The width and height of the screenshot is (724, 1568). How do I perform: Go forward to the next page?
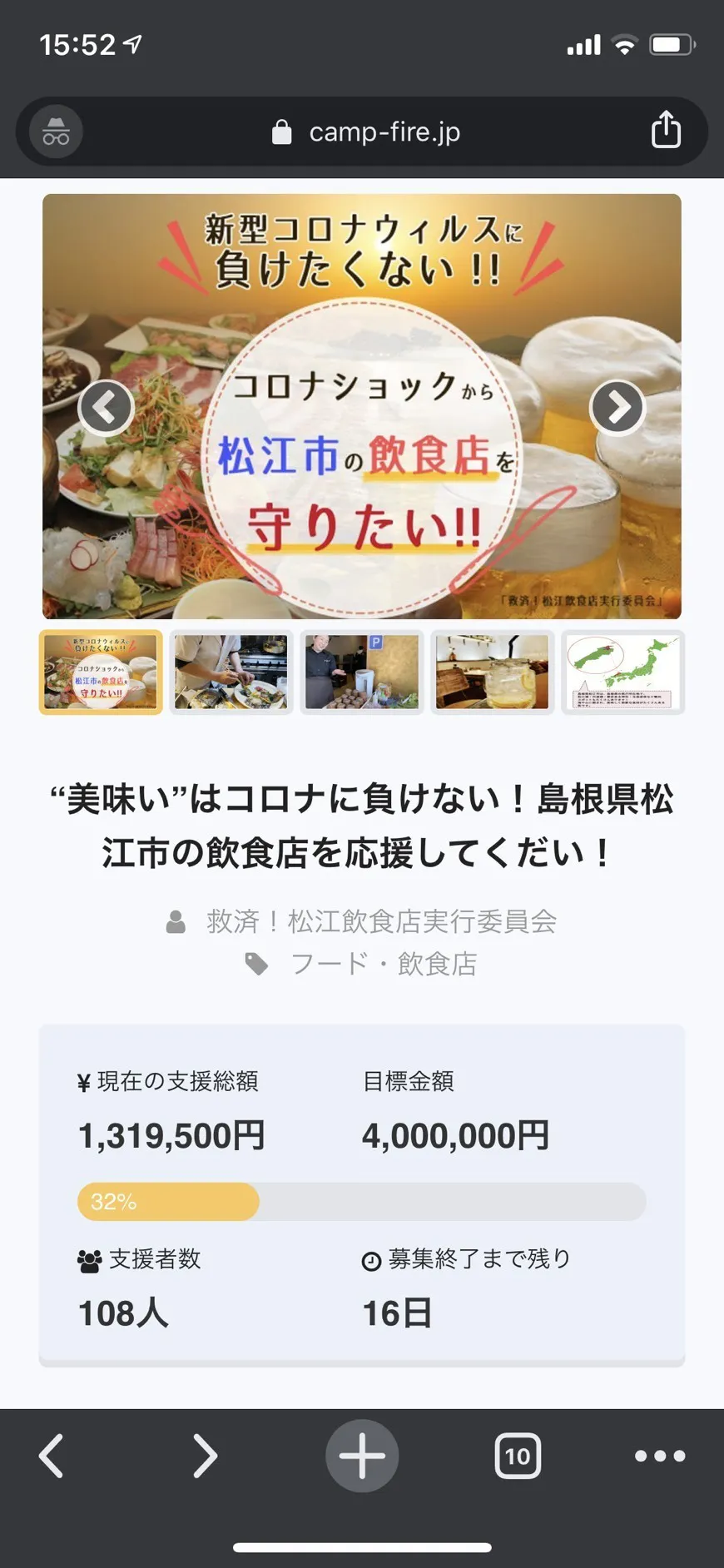pyautogui.click(x=205, y=1456)
